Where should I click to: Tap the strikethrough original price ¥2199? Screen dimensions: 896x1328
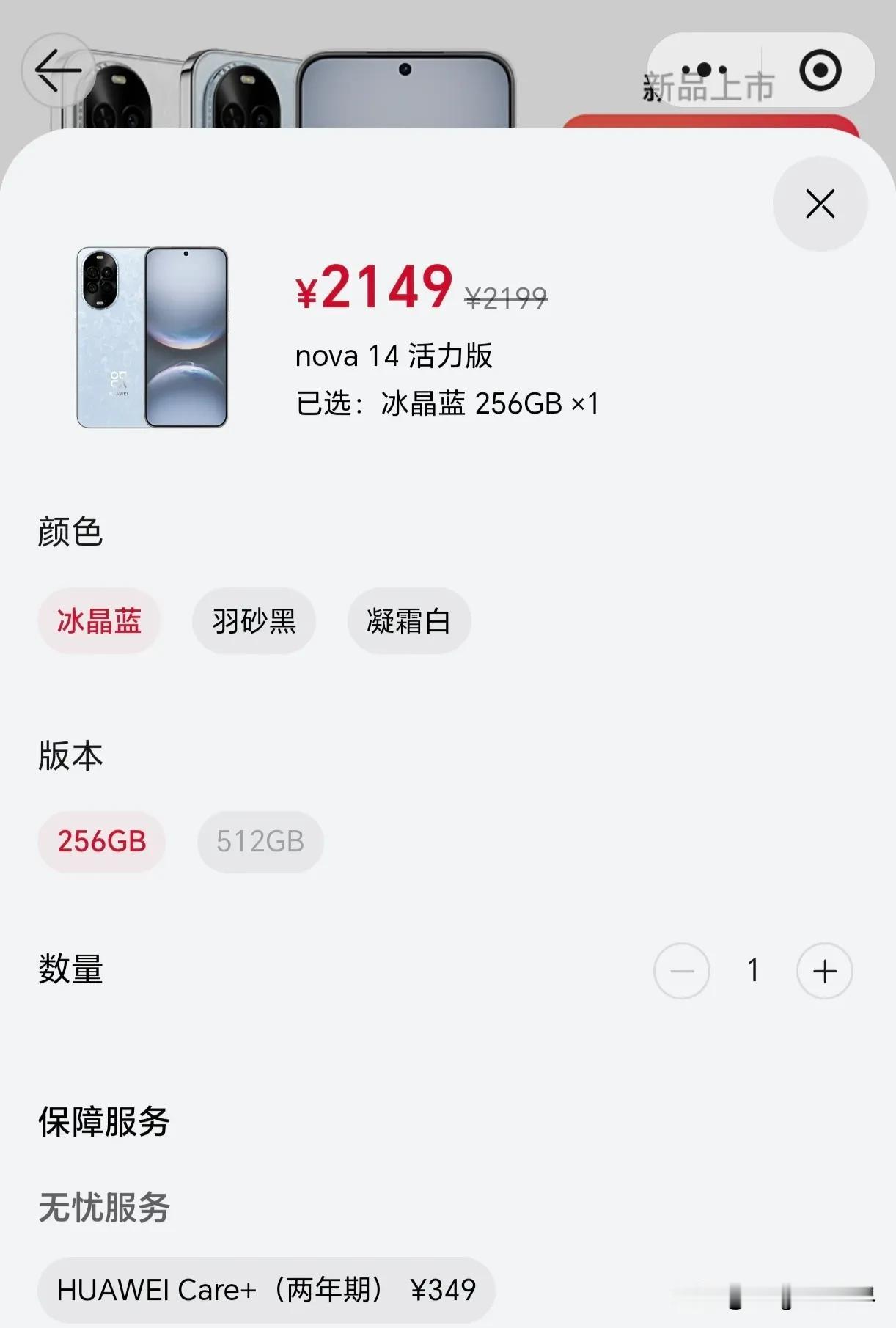[506, 296]
